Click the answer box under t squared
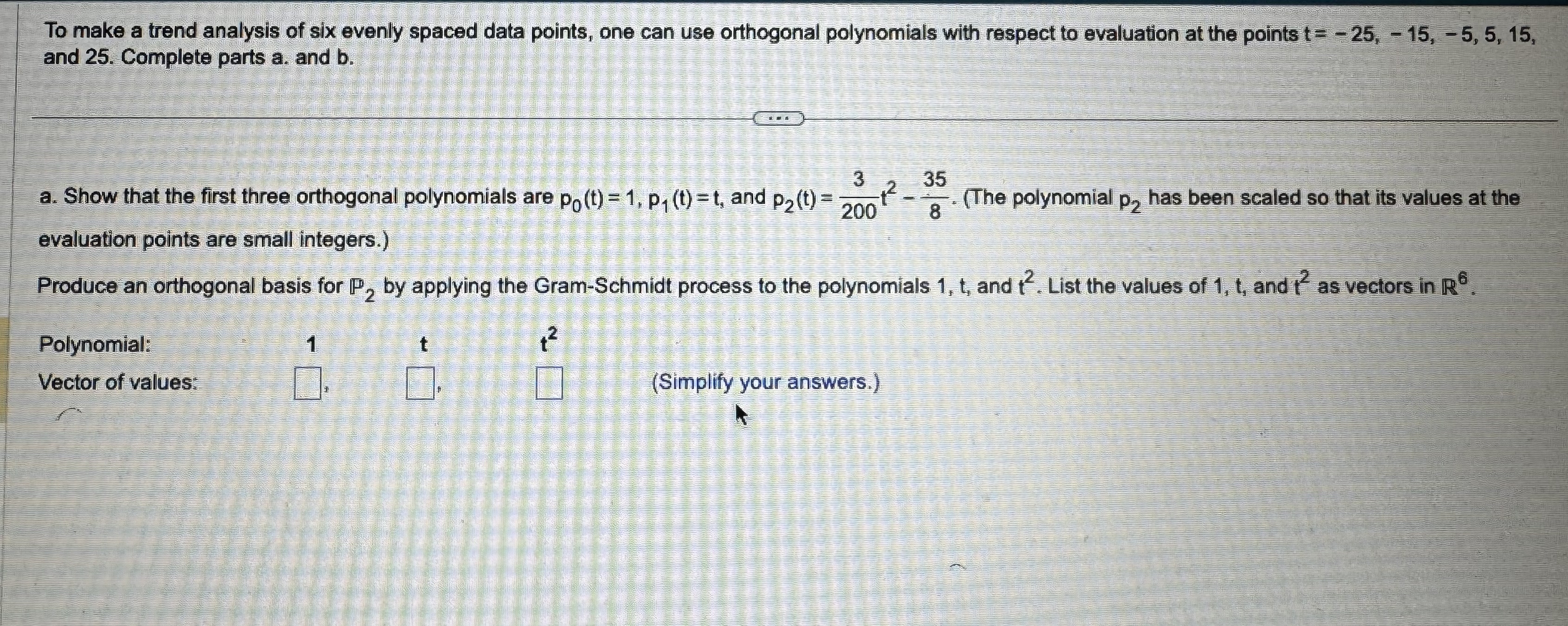Screen dimensions: 1568x626 click(x=549, y=384)
